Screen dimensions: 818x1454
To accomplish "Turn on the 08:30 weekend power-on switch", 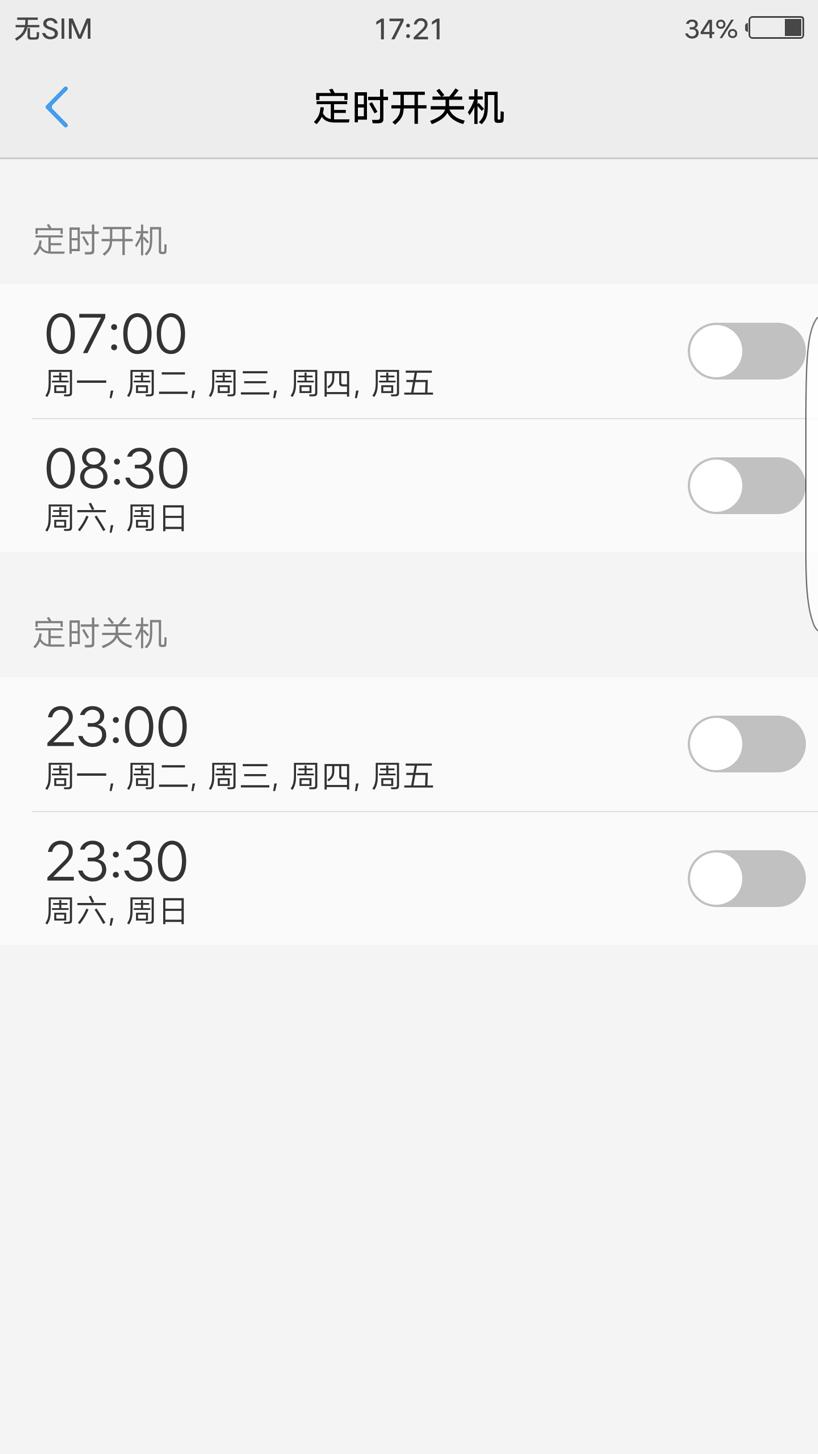I will [x=745, y=486].
